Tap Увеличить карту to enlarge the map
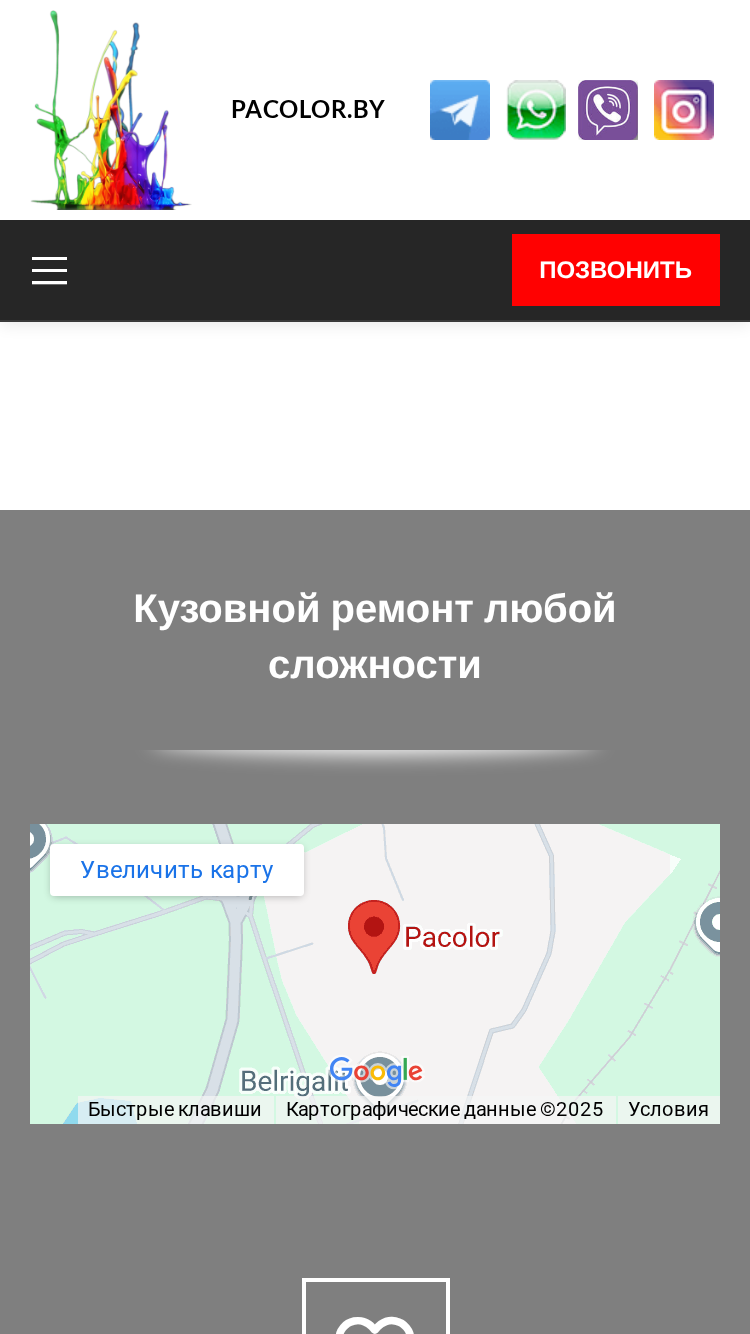 177,870
